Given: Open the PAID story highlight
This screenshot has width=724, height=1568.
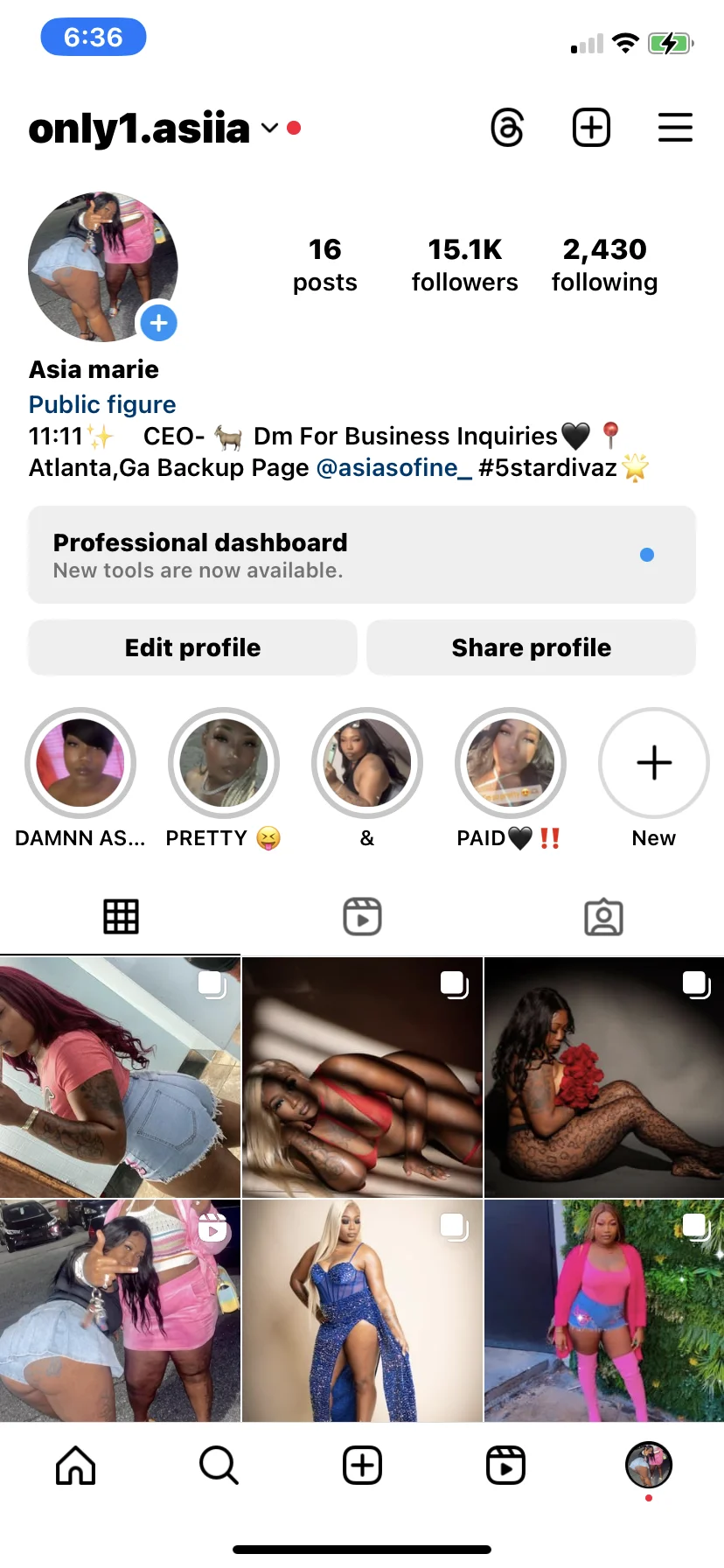Looking at the screenshot, I should point(511,763).
